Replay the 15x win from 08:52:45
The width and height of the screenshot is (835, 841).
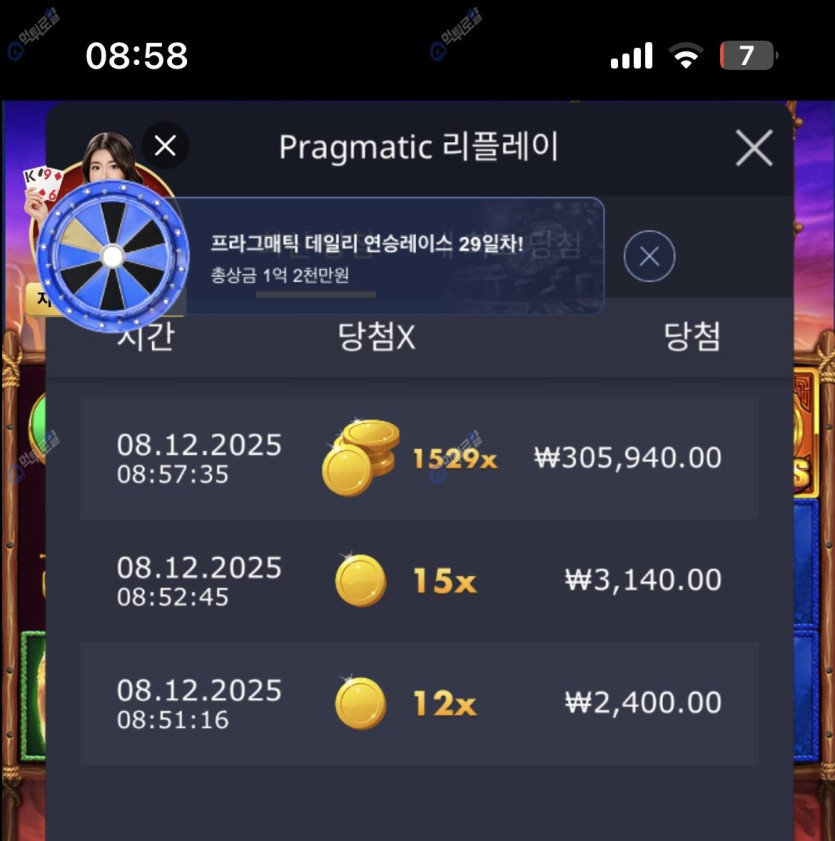tap(419, 581)
